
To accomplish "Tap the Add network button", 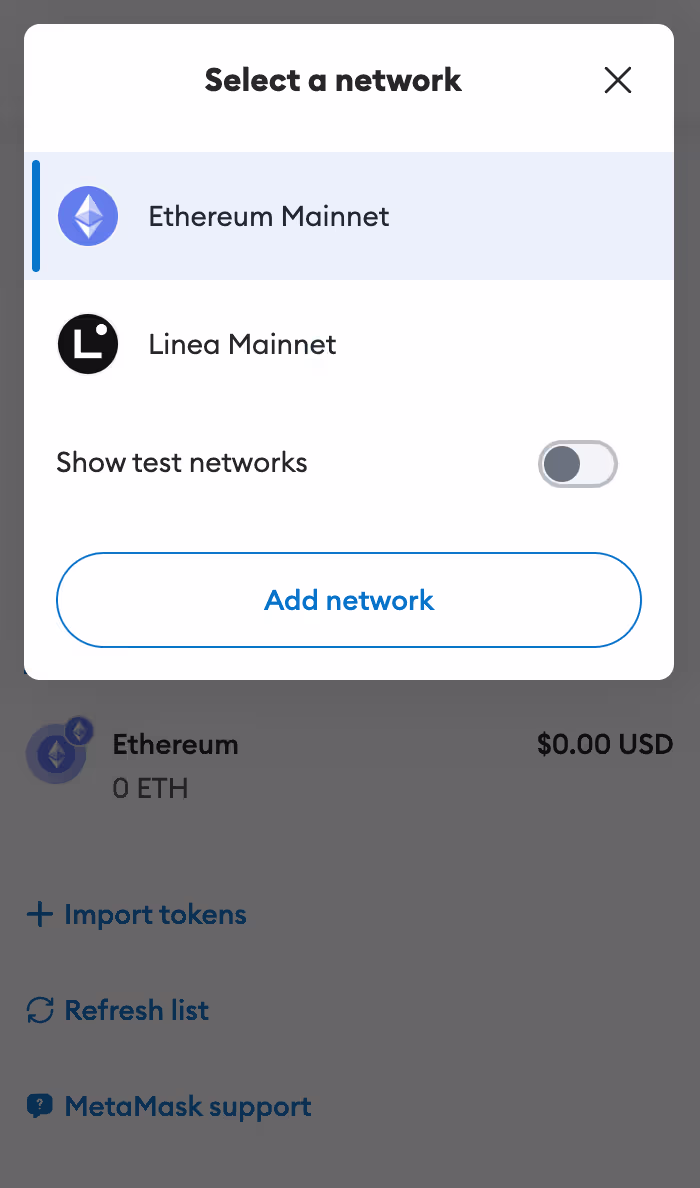I will [348, 600].
